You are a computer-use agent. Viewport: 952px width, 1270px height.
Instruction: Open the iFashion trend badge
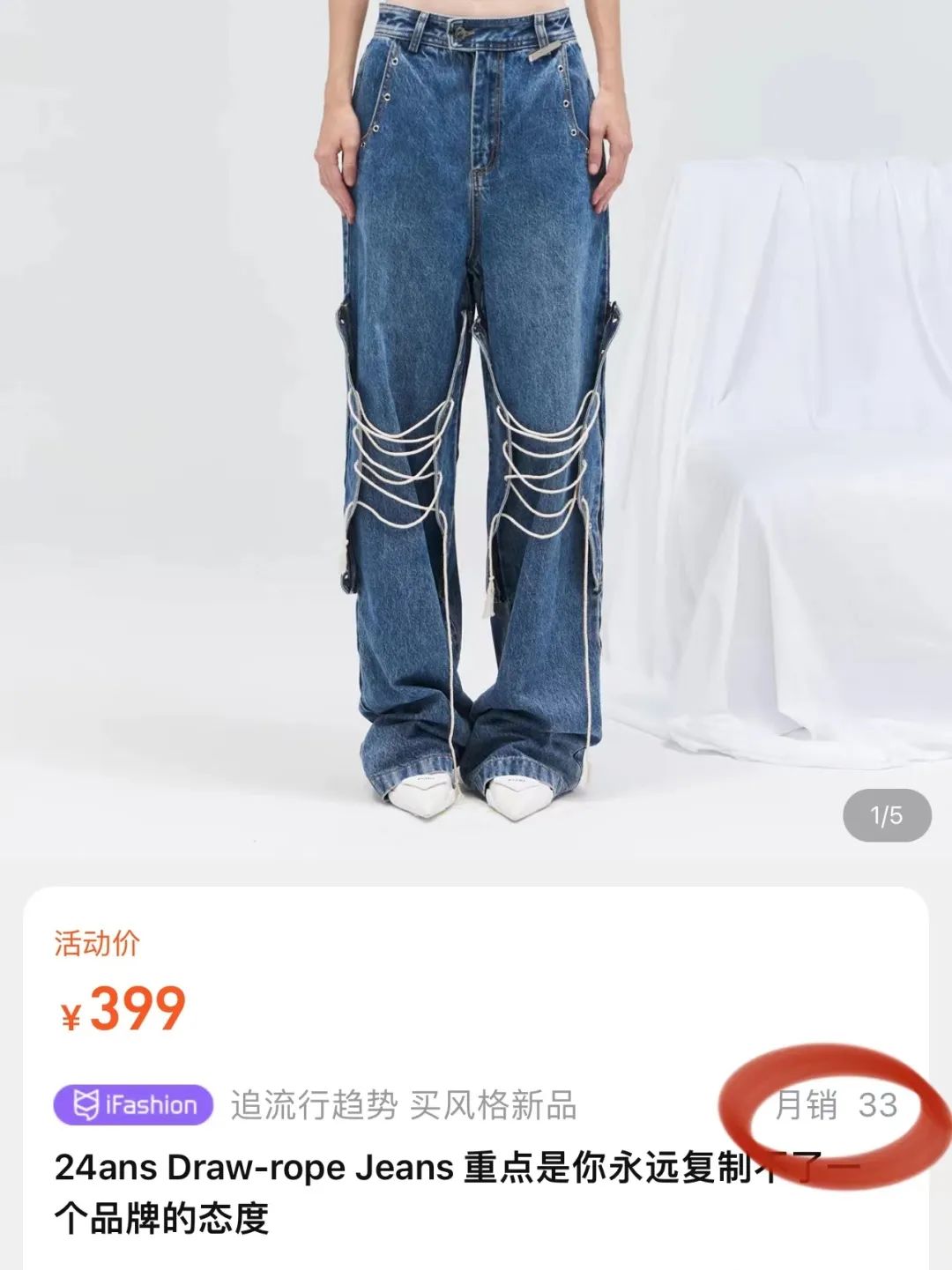pyautogui.click(x=134, y=1105)
